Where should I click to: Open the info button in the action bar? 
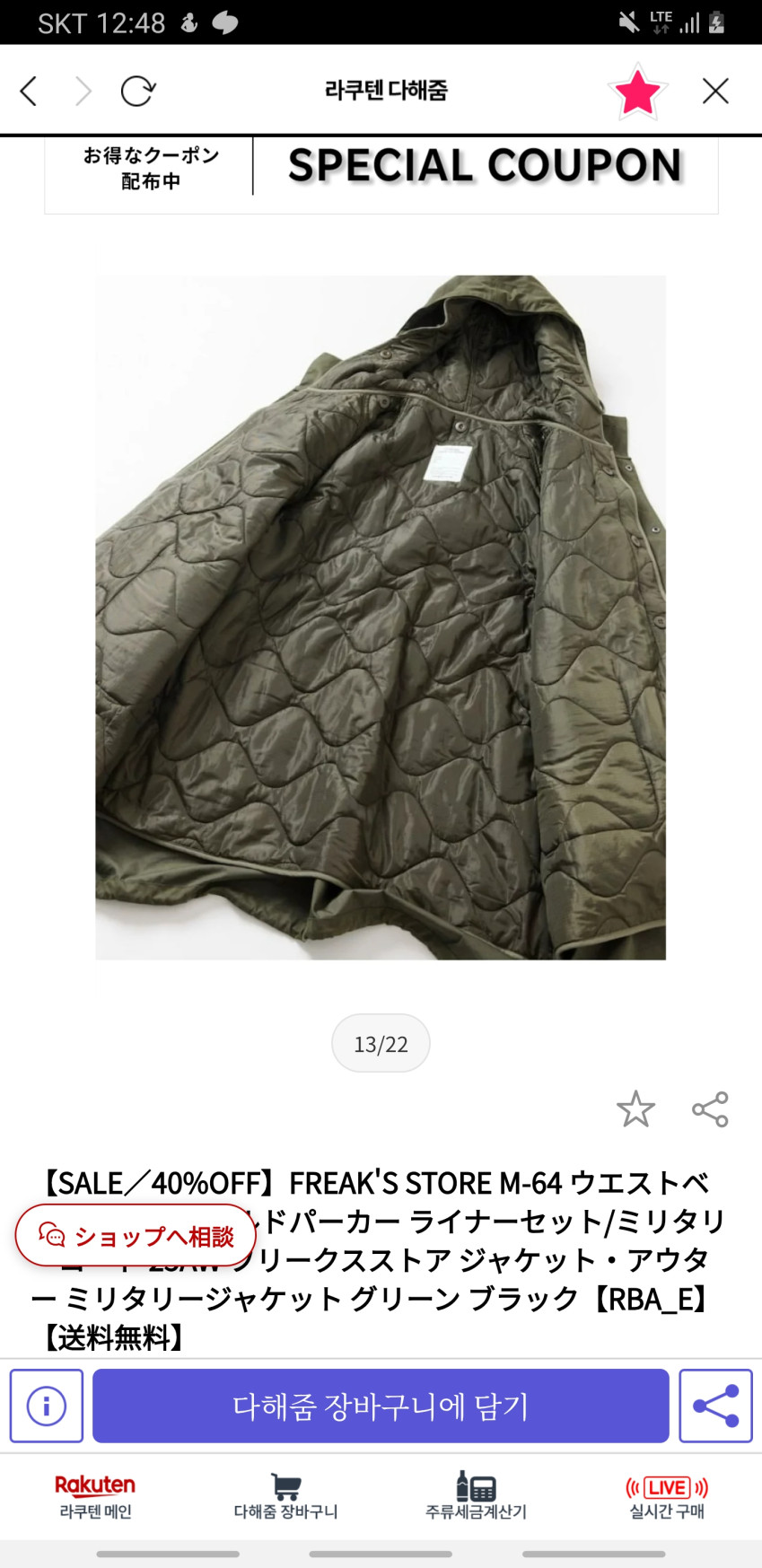coord(47,1406)
